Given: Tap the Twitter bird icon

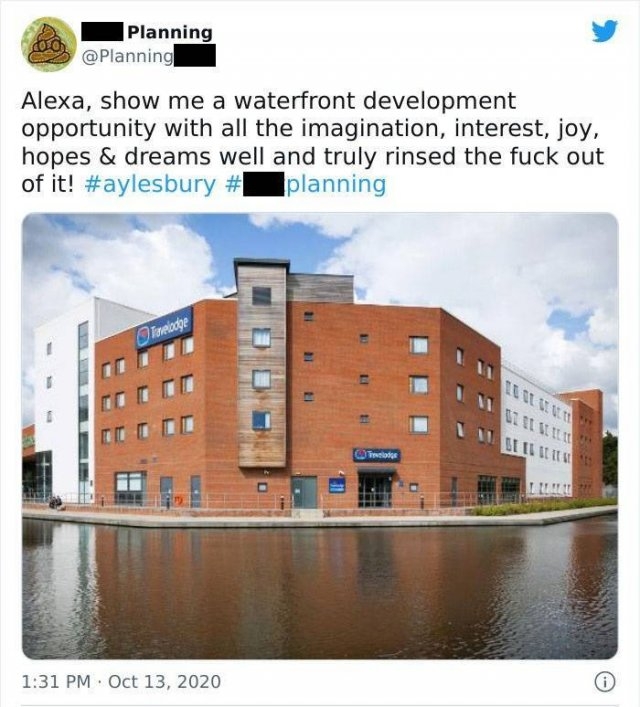Looking at the screenshot, I should pos(604,31).
